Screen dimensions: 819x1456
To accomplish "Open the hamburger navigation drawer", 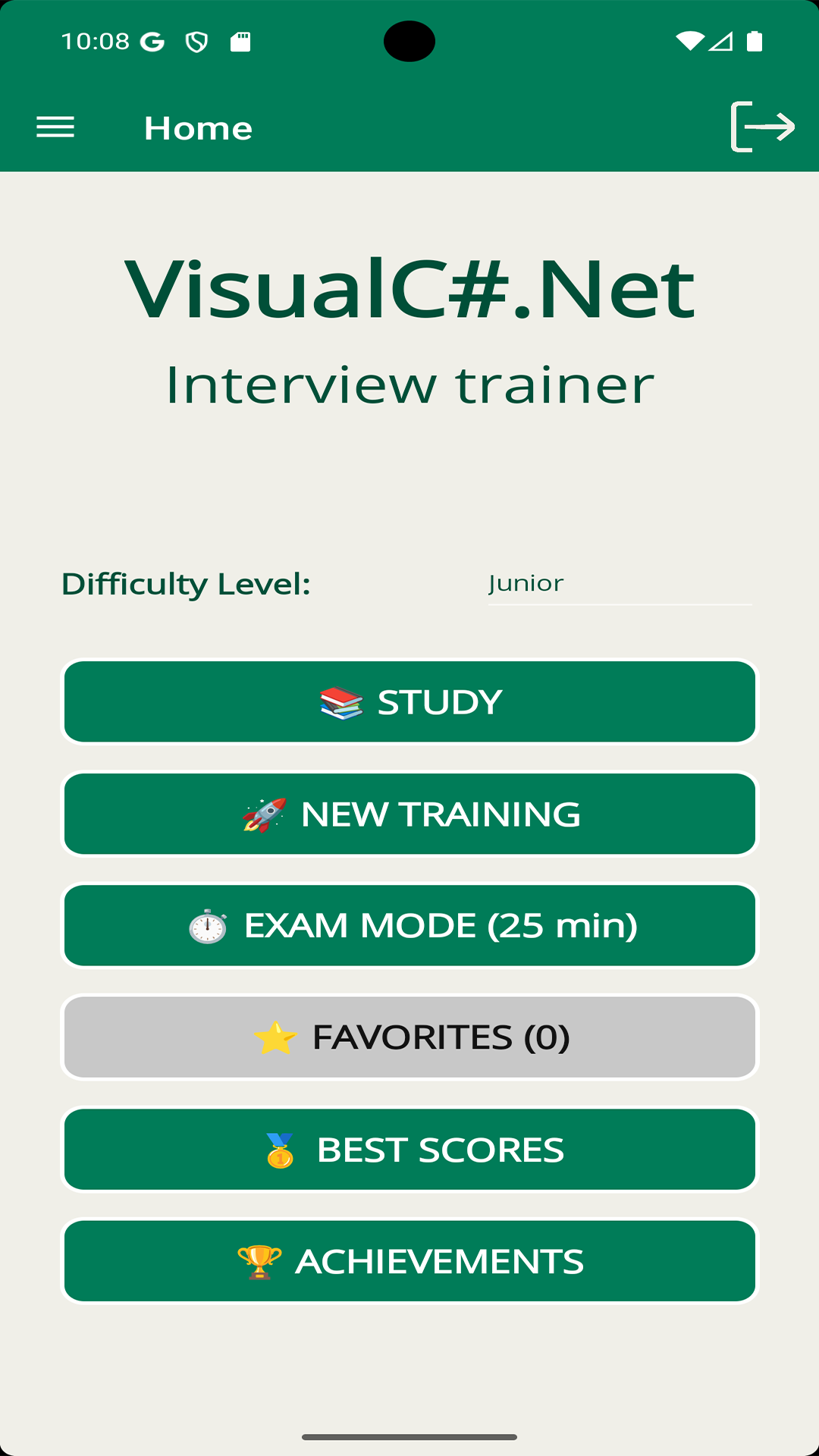I will click(55, 127).
